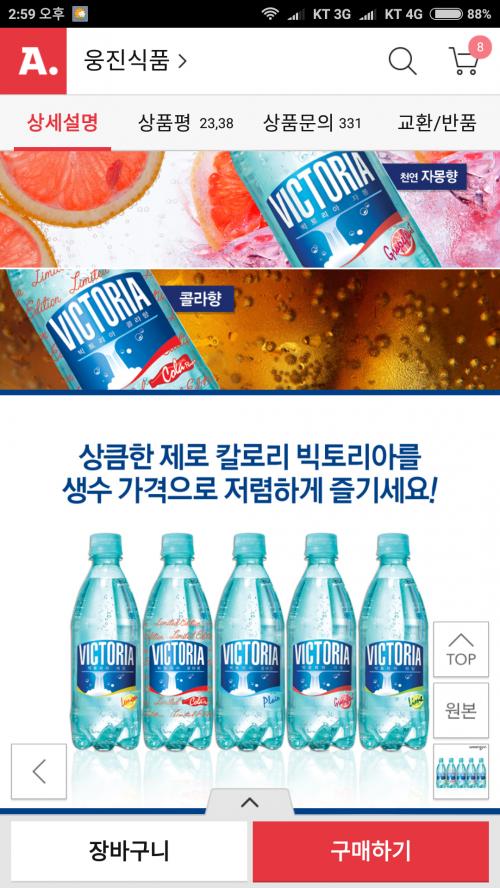Viewport: 500px width, 888px height.
Task: Open the 웅진식품 brand store link
Action: coord(135,61)
